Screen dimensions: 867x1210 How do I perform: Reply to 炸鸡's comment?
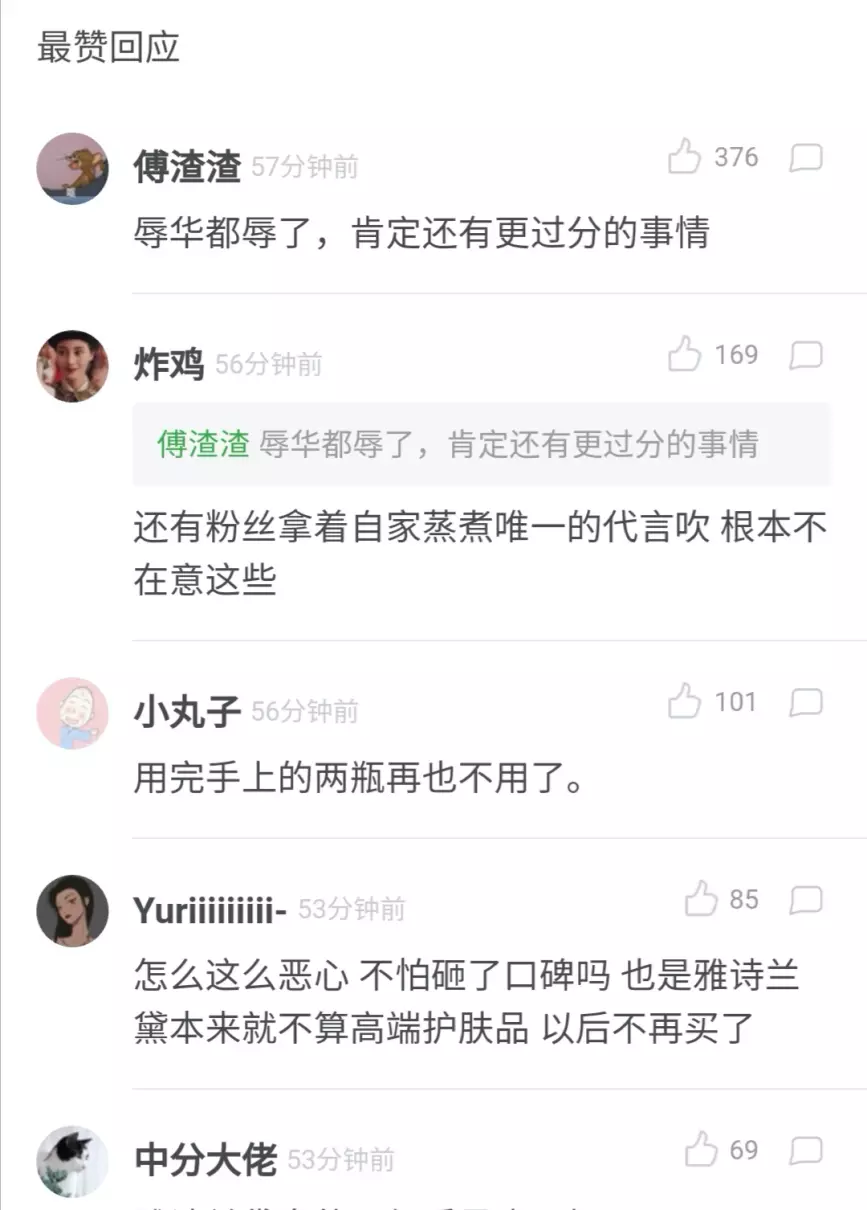coord(806,355)
